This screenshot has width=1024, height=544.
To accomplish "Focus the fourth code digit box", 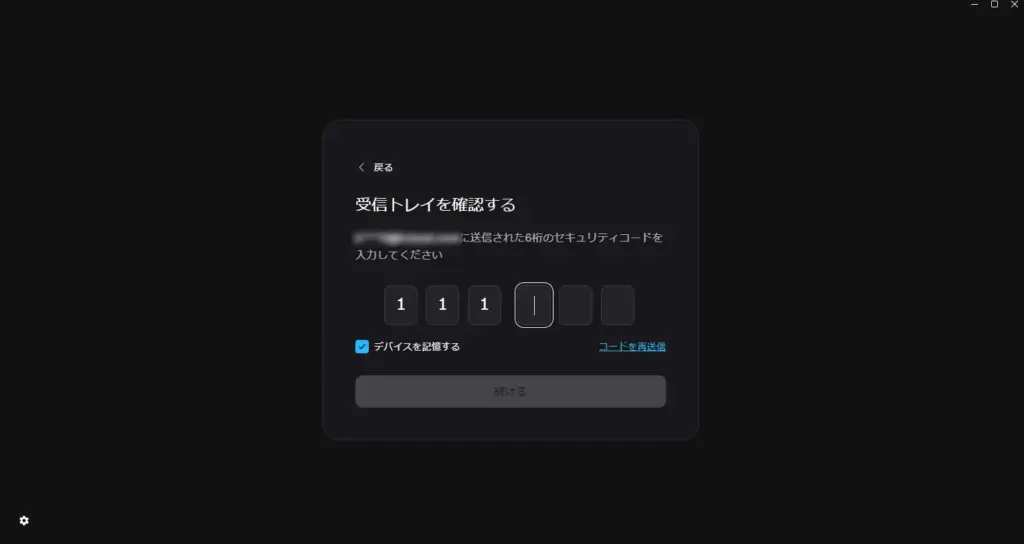I will tap(534, 305).
